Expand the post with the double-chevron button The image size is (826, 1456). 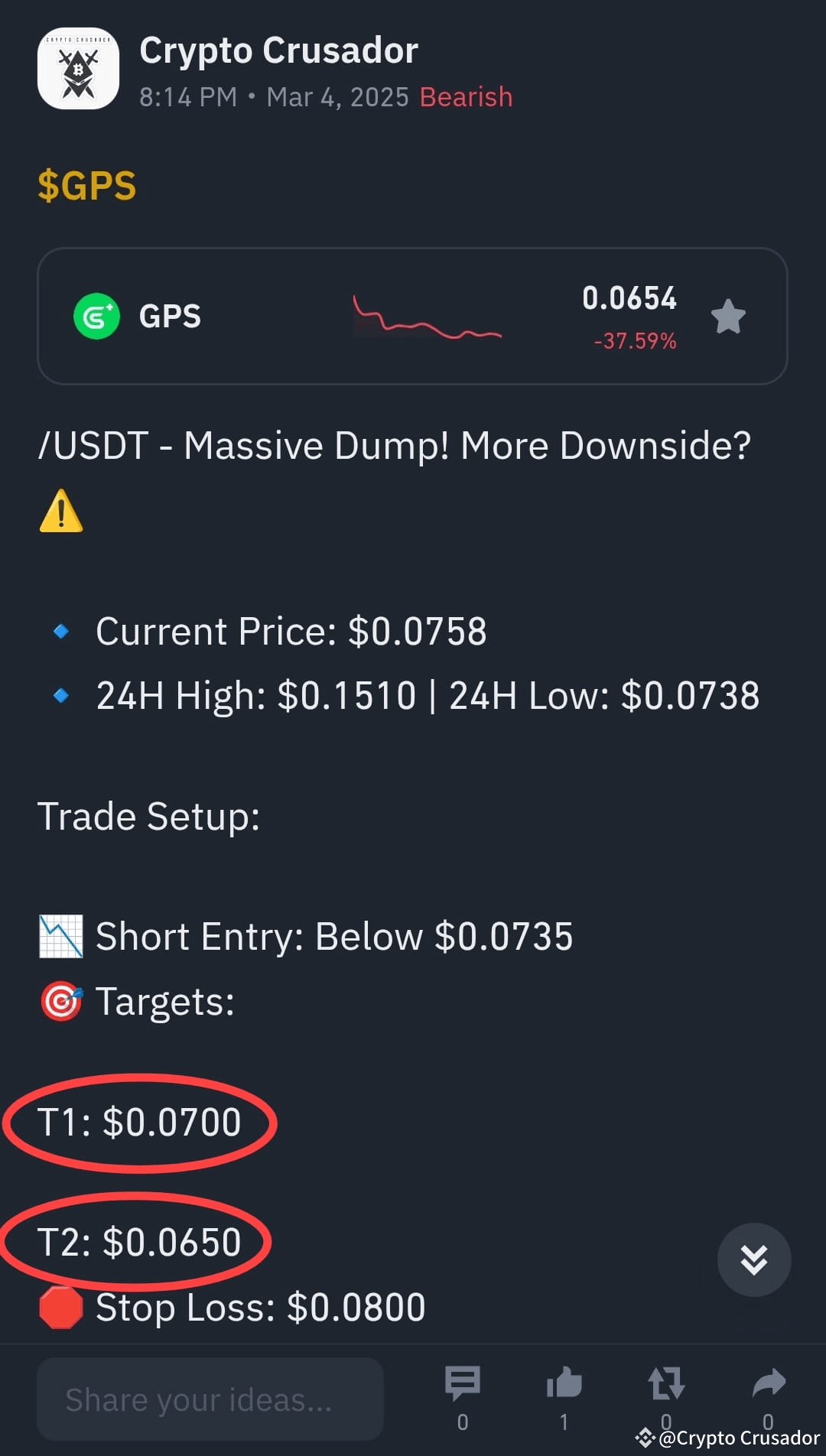coord(754,1259)
